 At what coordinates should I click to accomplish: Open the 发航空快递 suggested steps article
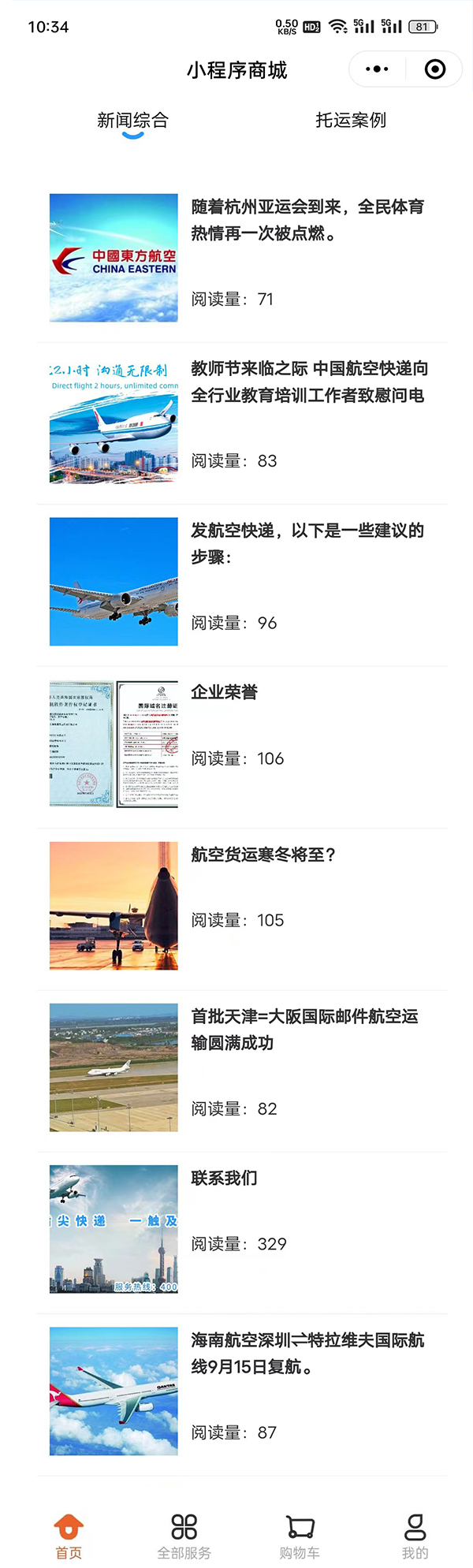pos(307,543)
